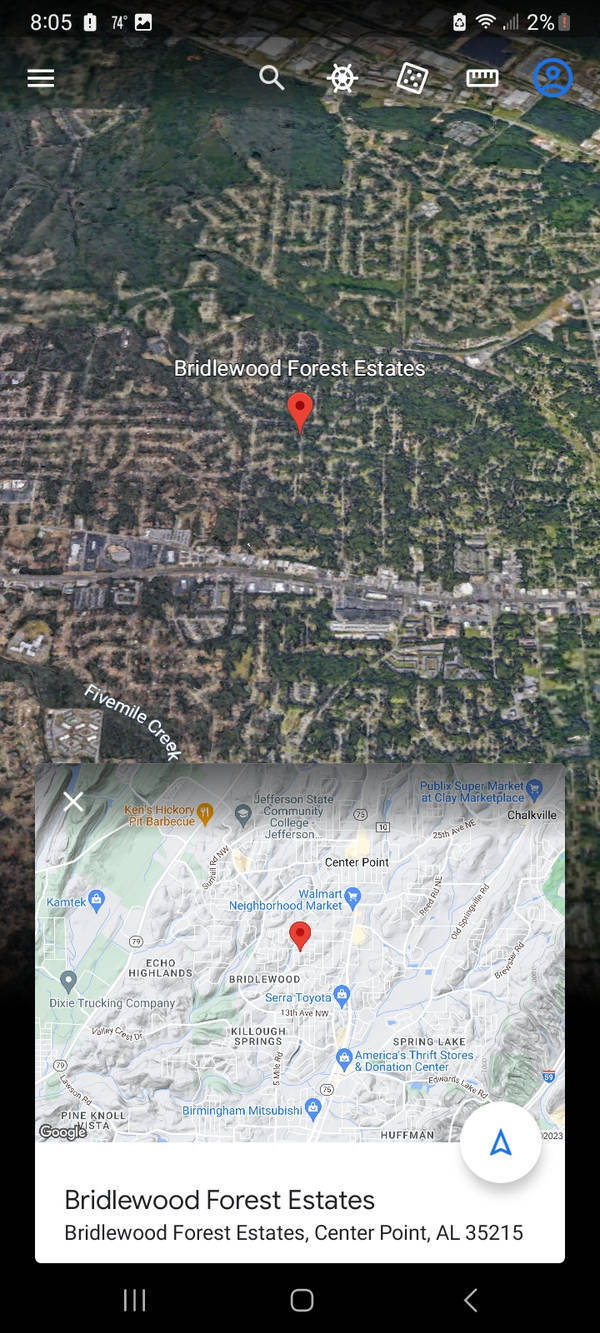The image size is (600, 1333).
Task: Open the account profile icon
Action: [x=552, y=78]
